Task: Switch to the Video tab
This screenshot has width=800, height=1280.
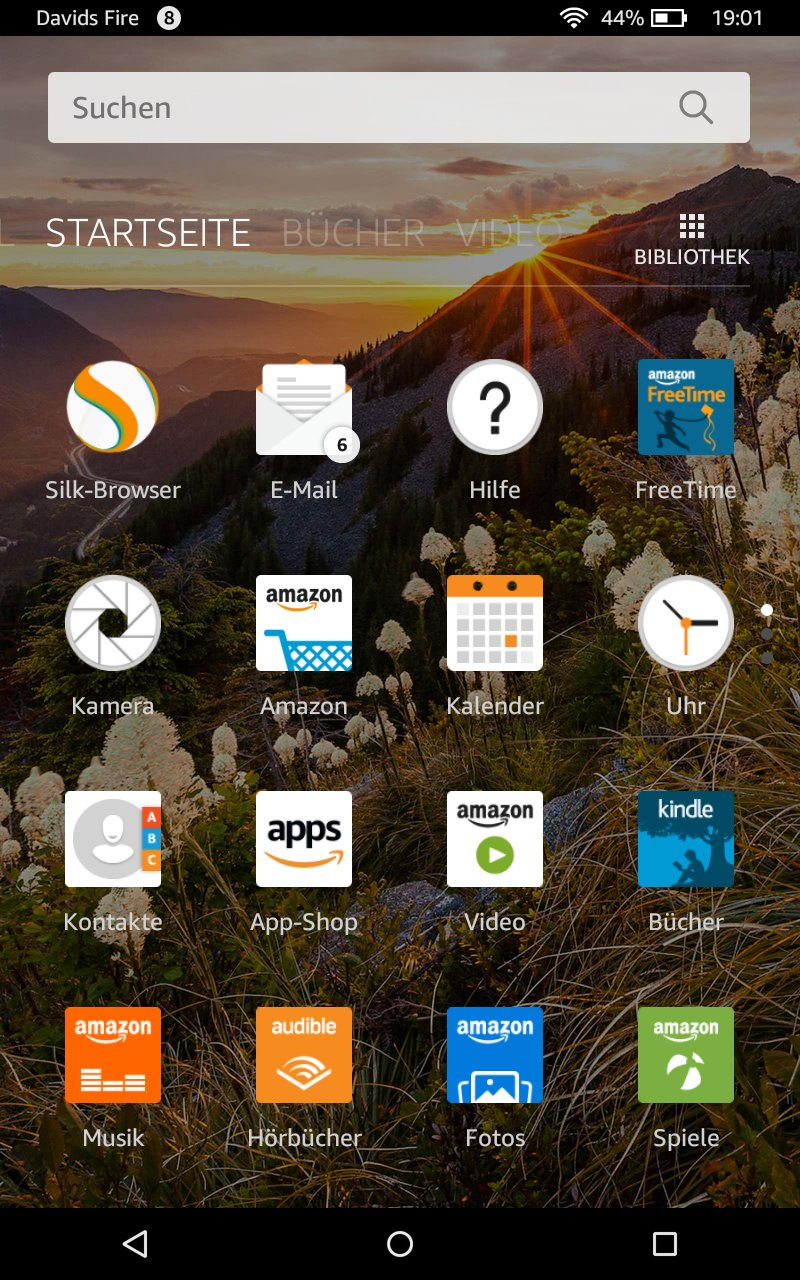Action: click(x=508, y=233)
